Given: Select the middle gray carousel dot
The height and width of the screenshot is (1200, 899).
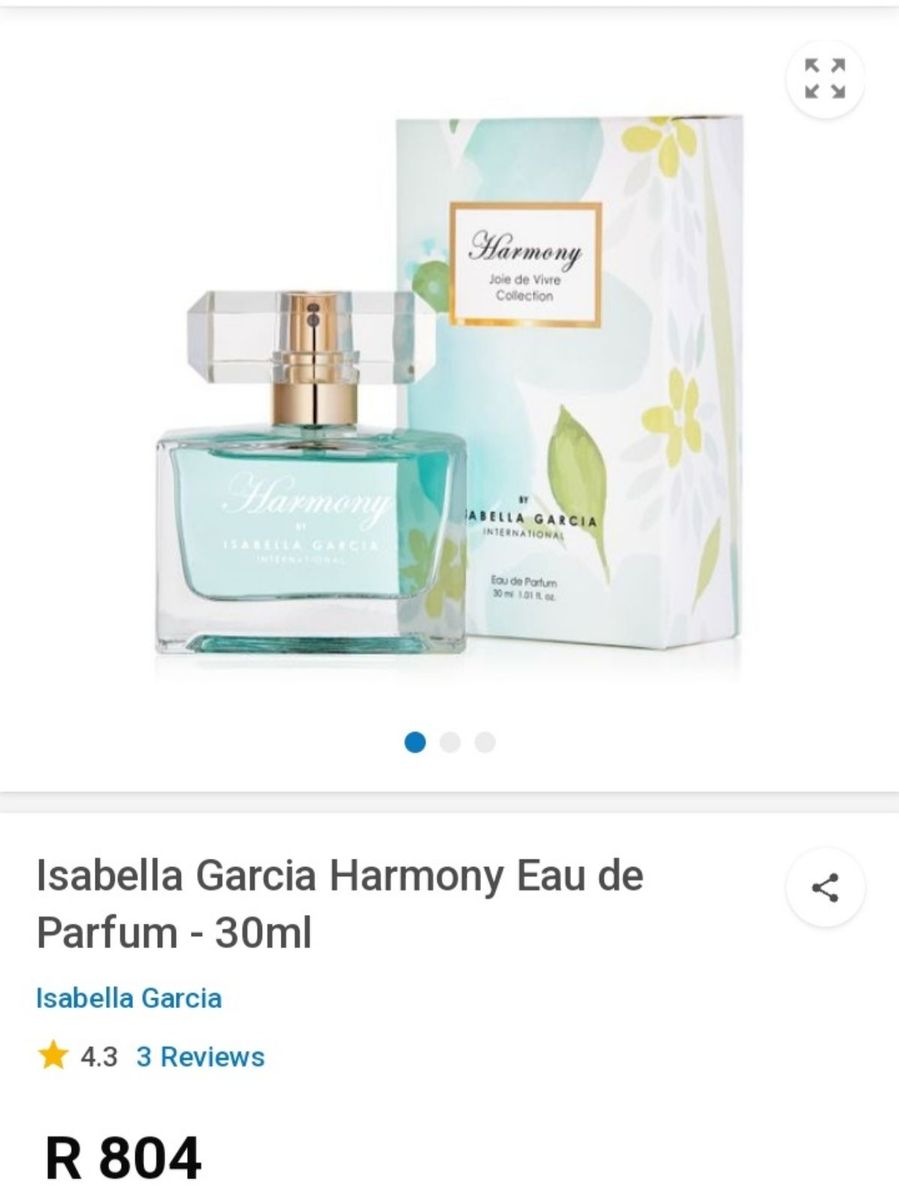Looking at the screenshot, I should pyautogui.click(x=450, y=741).
